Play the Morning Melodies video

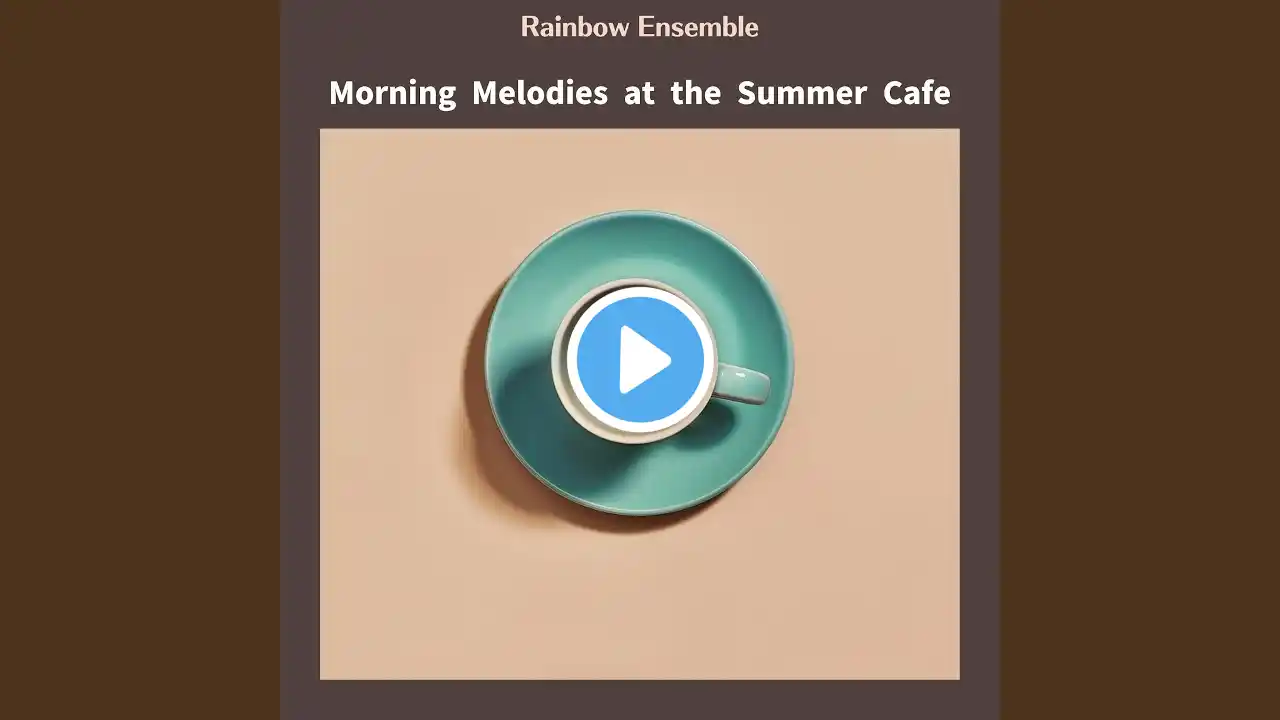point(640,360)
